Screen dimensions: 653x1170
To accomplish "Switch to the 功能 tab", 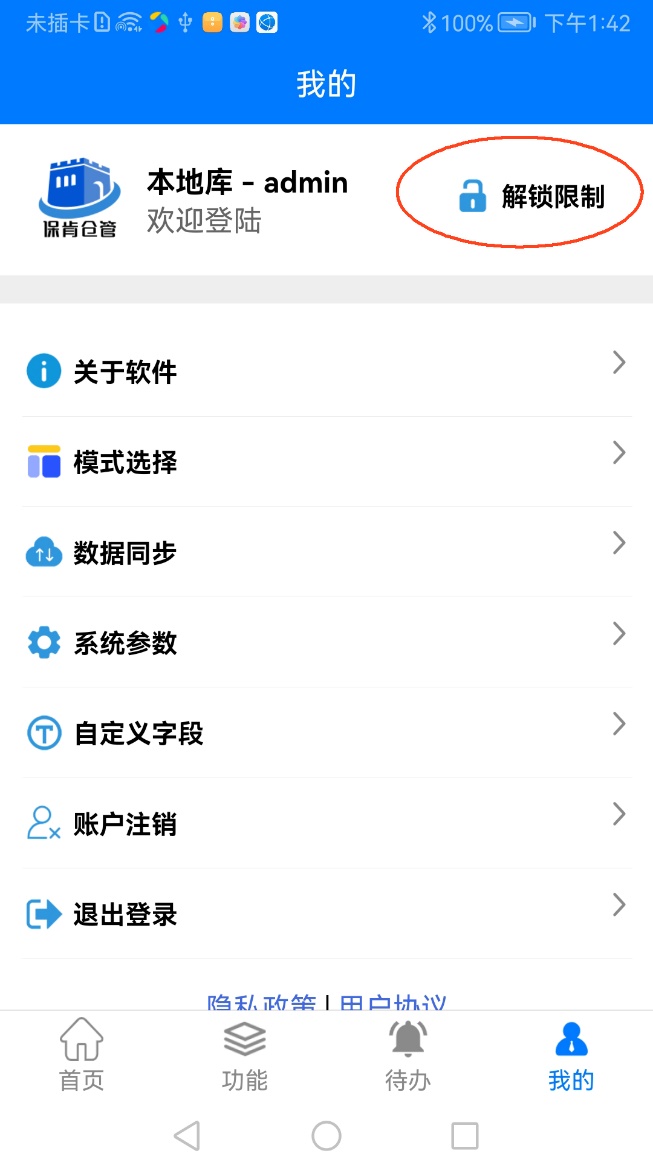I will point(245,1054).
